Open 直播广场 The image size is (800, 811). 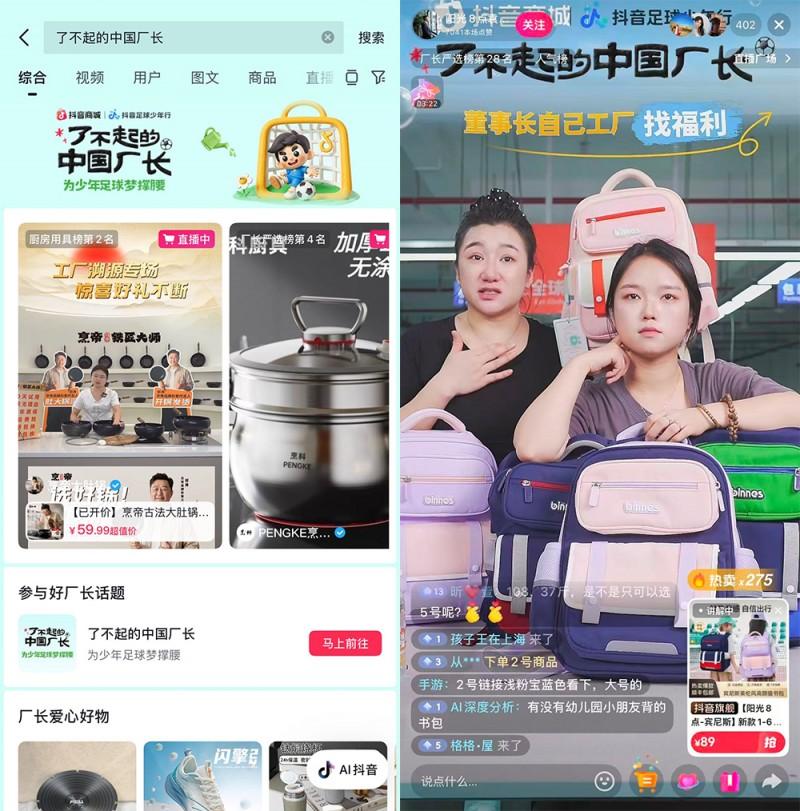click(x=756, y=58)
